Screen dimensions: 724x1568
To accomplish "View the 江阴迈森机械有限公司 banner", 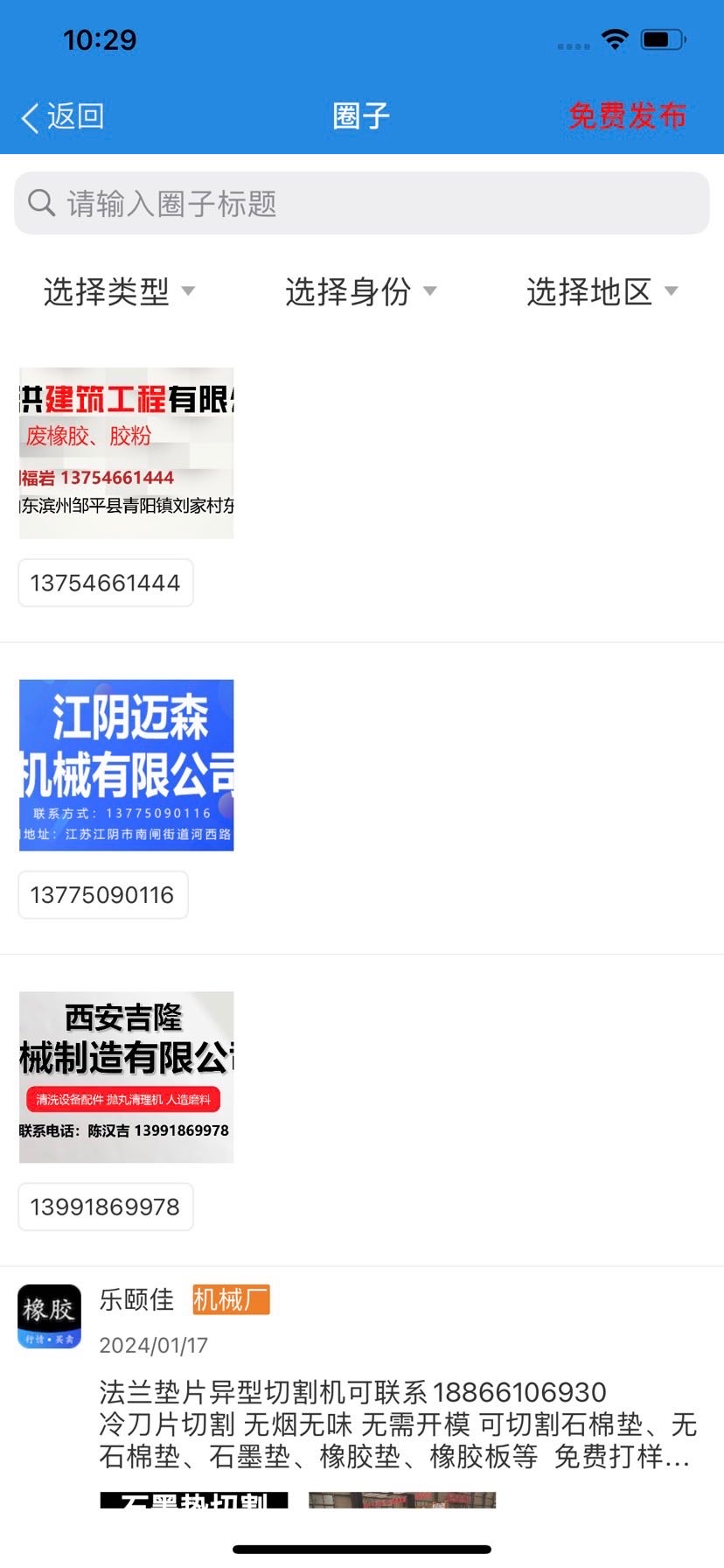I will [x=127, y=765].
